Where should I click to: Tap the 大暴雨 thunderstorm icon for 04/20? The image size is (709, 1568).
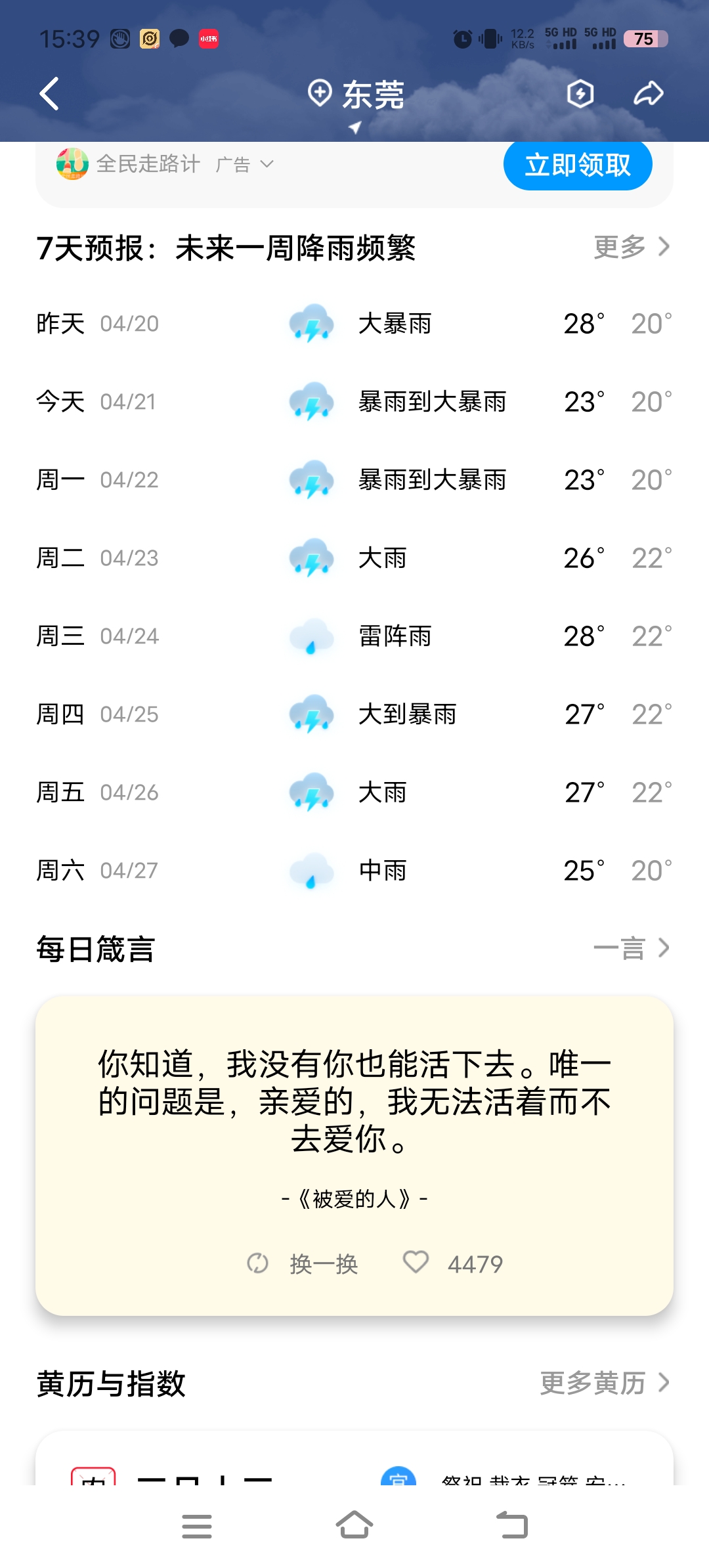pyautogui.click(x=310, y=324)
